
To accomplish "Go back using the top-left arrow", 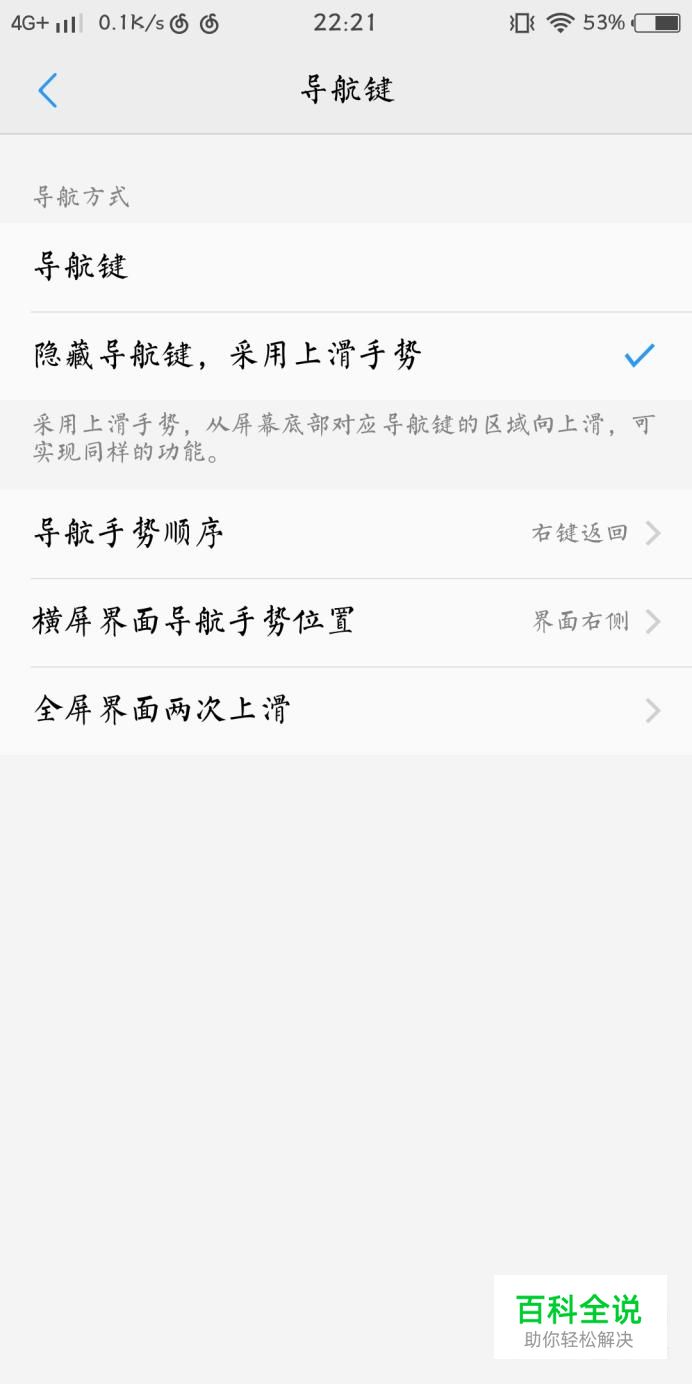I will click(x=48, y=90).
